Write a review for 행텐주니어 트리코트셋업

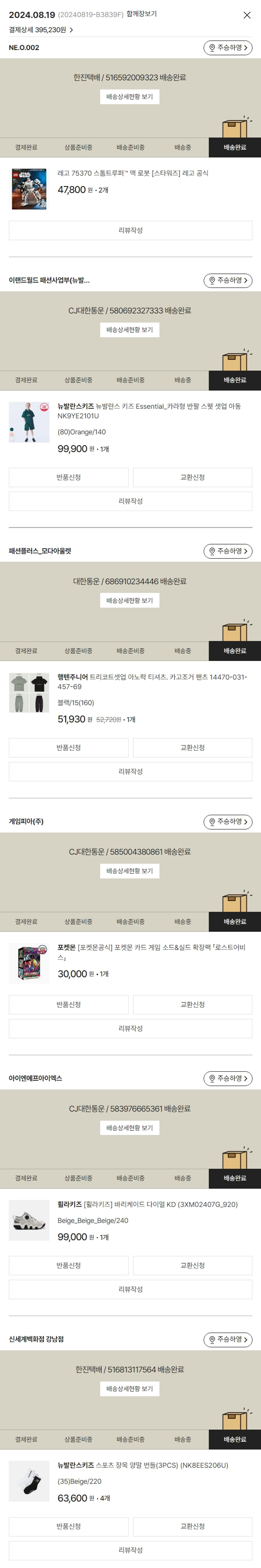coord(130,771)
